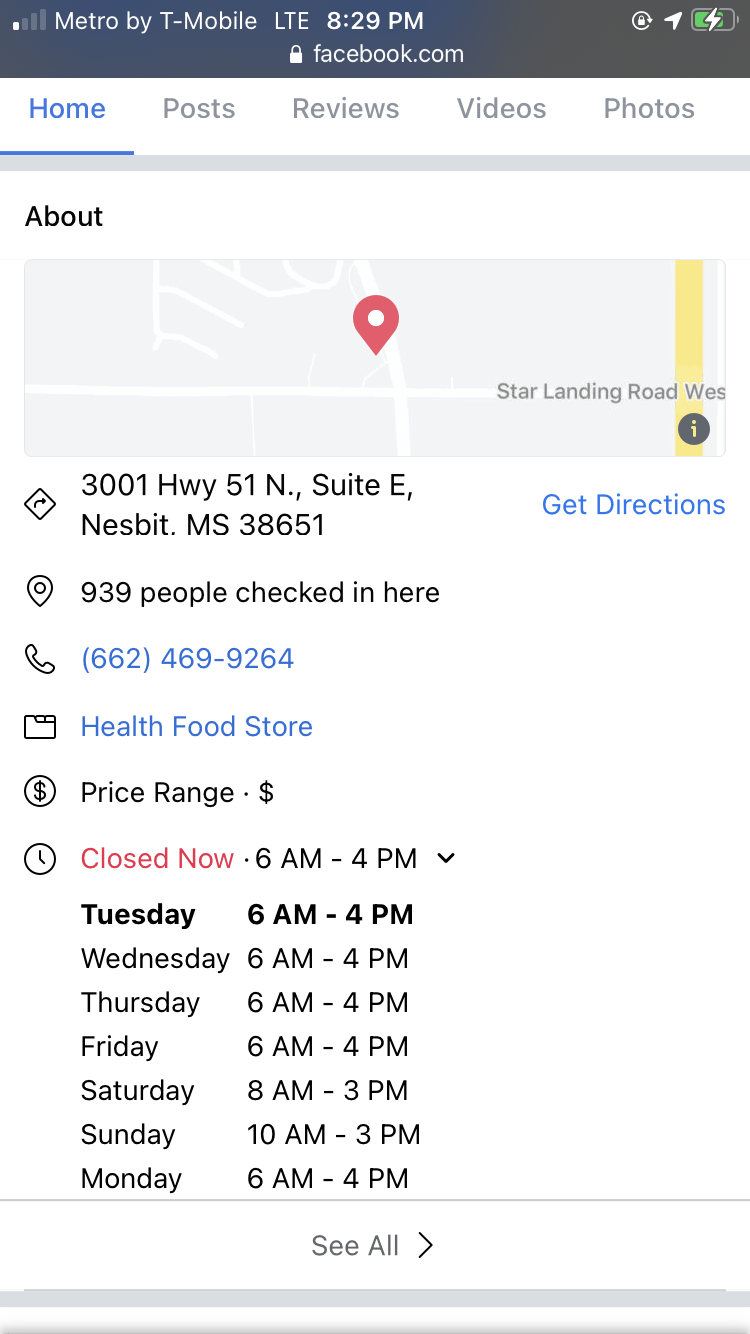Select the Posts tab
Image resolution: width=750 pixels, height=1334 pixels.
click(x=198, y=108)
